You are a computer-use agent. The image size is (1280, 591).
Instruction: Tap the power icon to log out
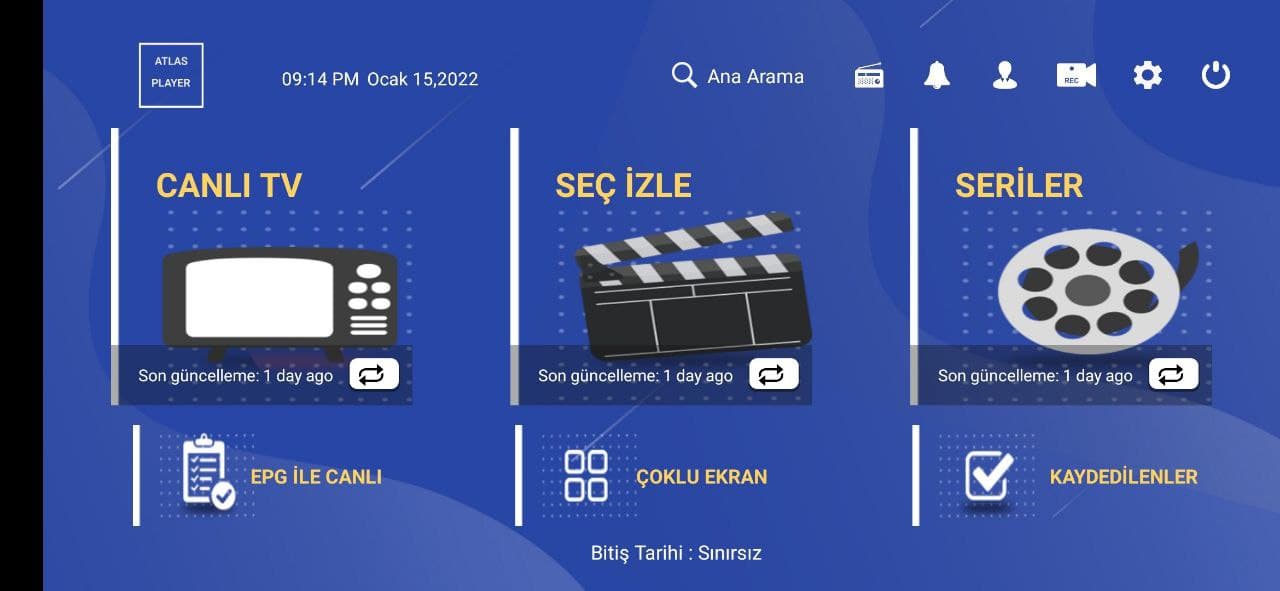pos(1216,75)
